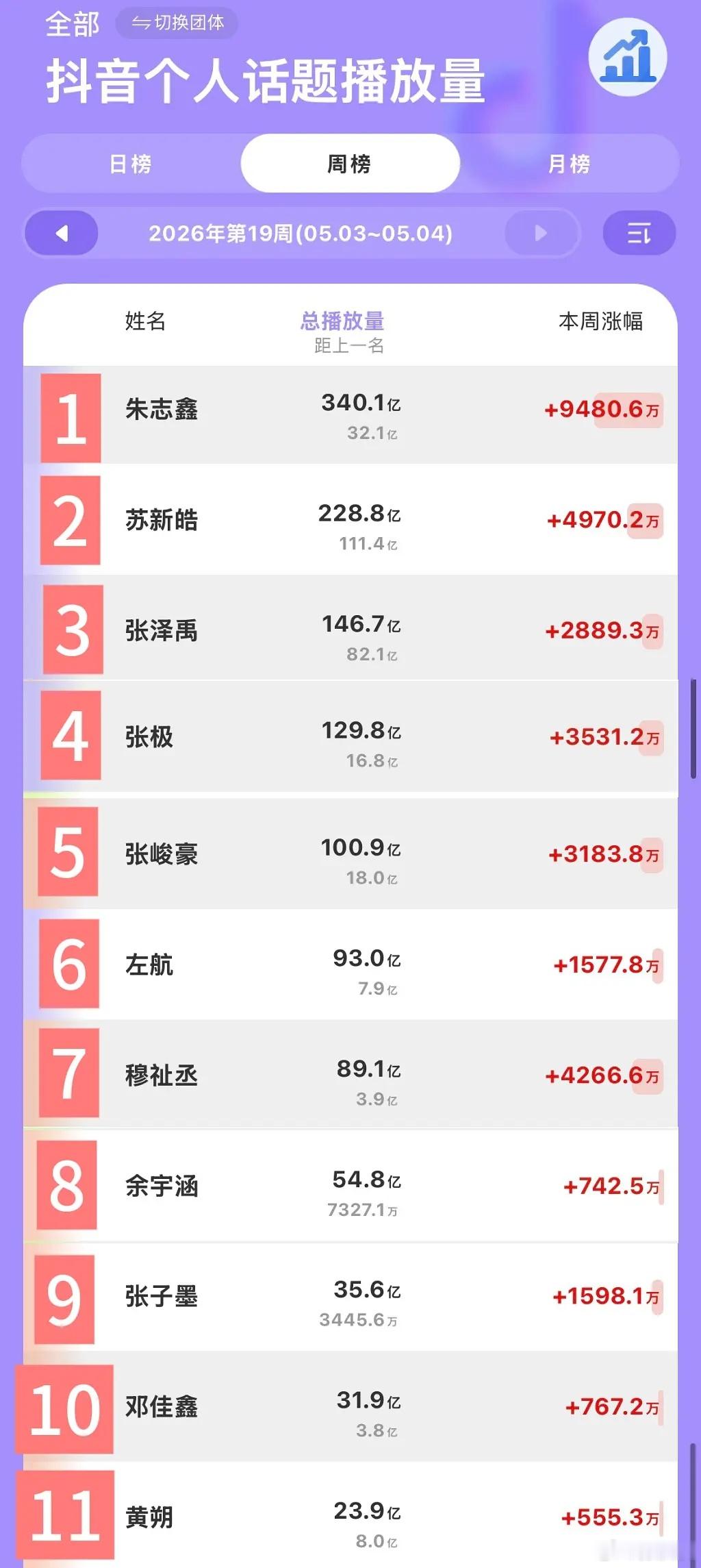Switch to the 日榜 tab

tap(131, 164)
